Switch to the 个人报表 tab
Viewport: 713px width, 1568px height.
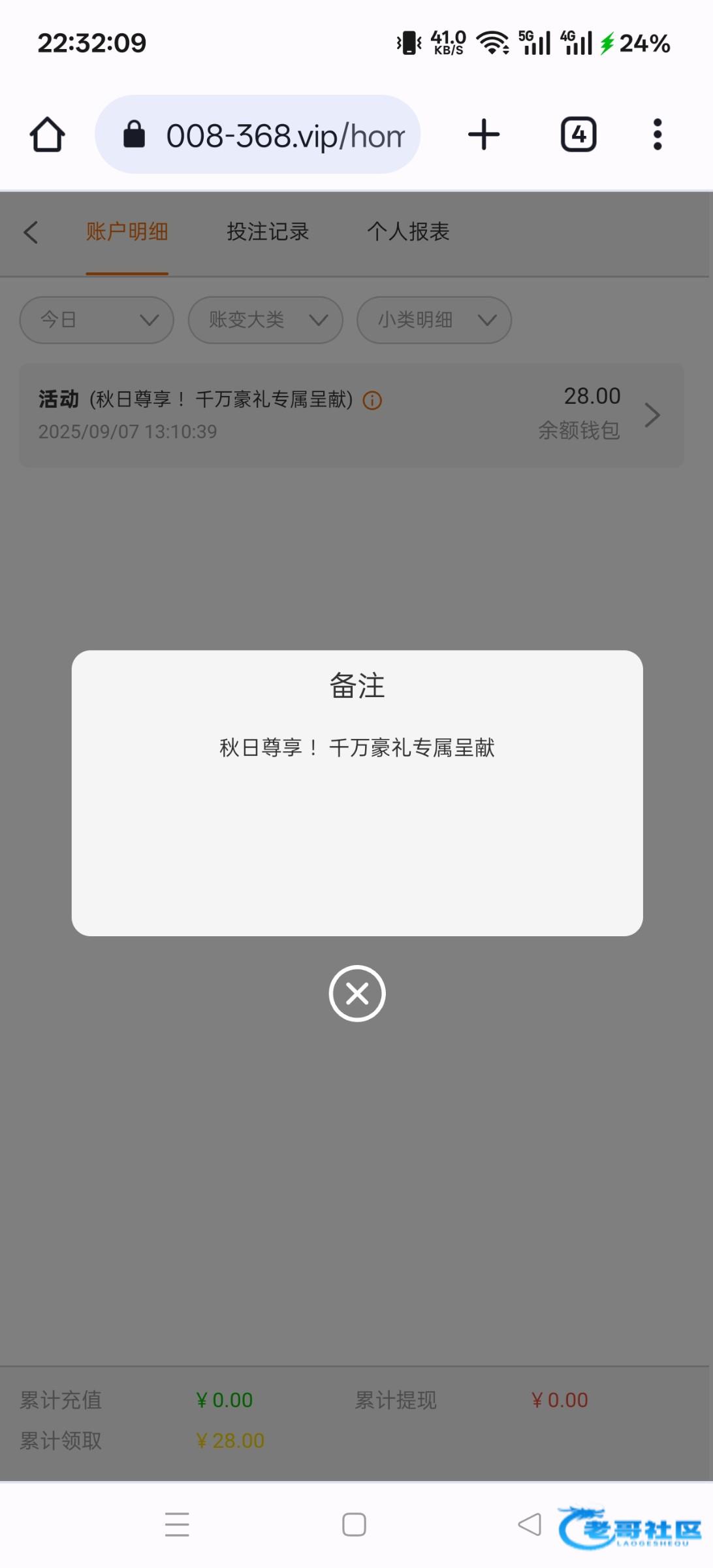tap(408, 232)
